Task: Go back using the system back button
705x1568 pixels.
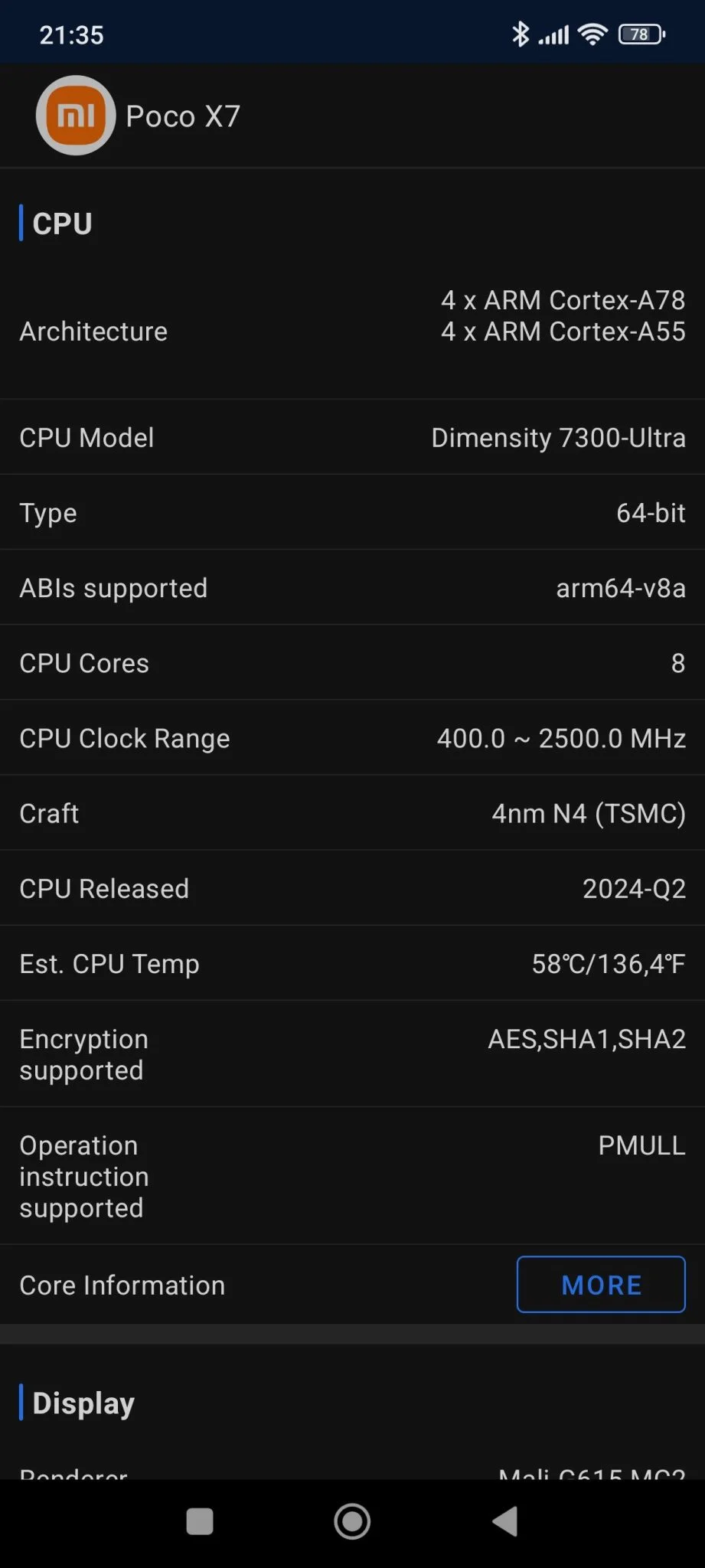Action: tap(505, 1521)
